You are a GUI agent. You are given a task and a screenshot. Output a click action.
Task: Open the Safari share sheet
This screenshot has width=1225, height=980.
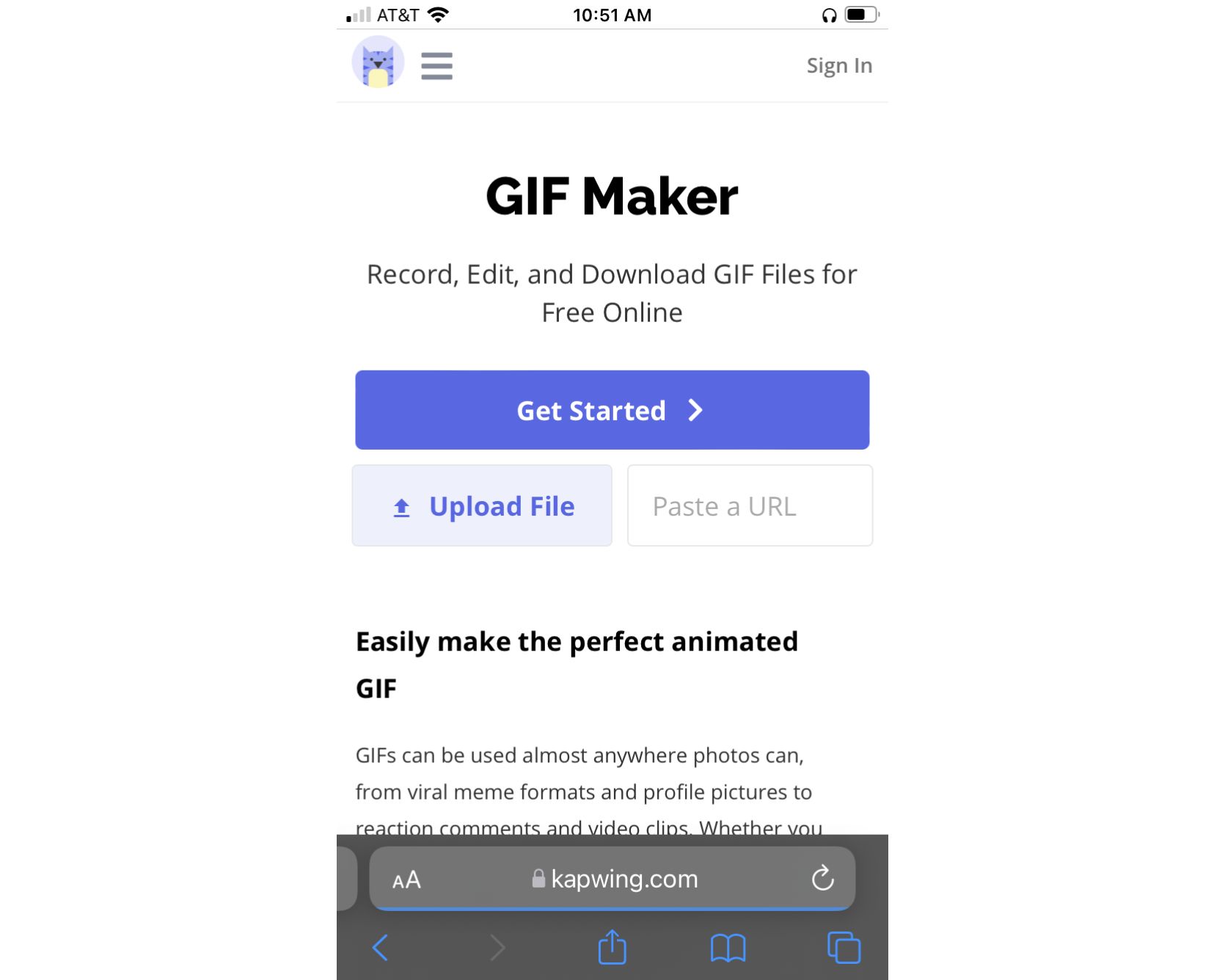(x=612, y=947)
